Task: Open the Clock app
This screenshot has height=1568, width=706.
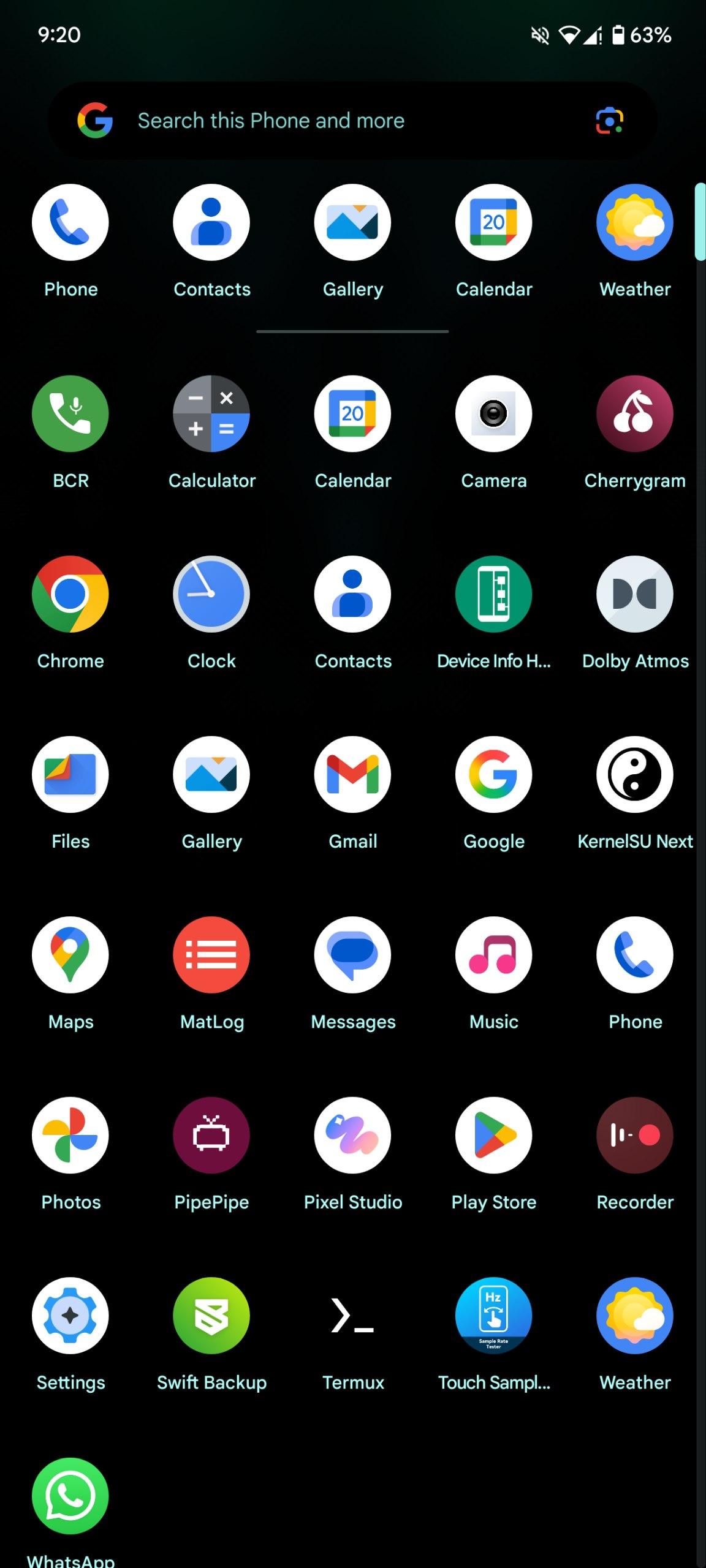Action: click(211, 594)
